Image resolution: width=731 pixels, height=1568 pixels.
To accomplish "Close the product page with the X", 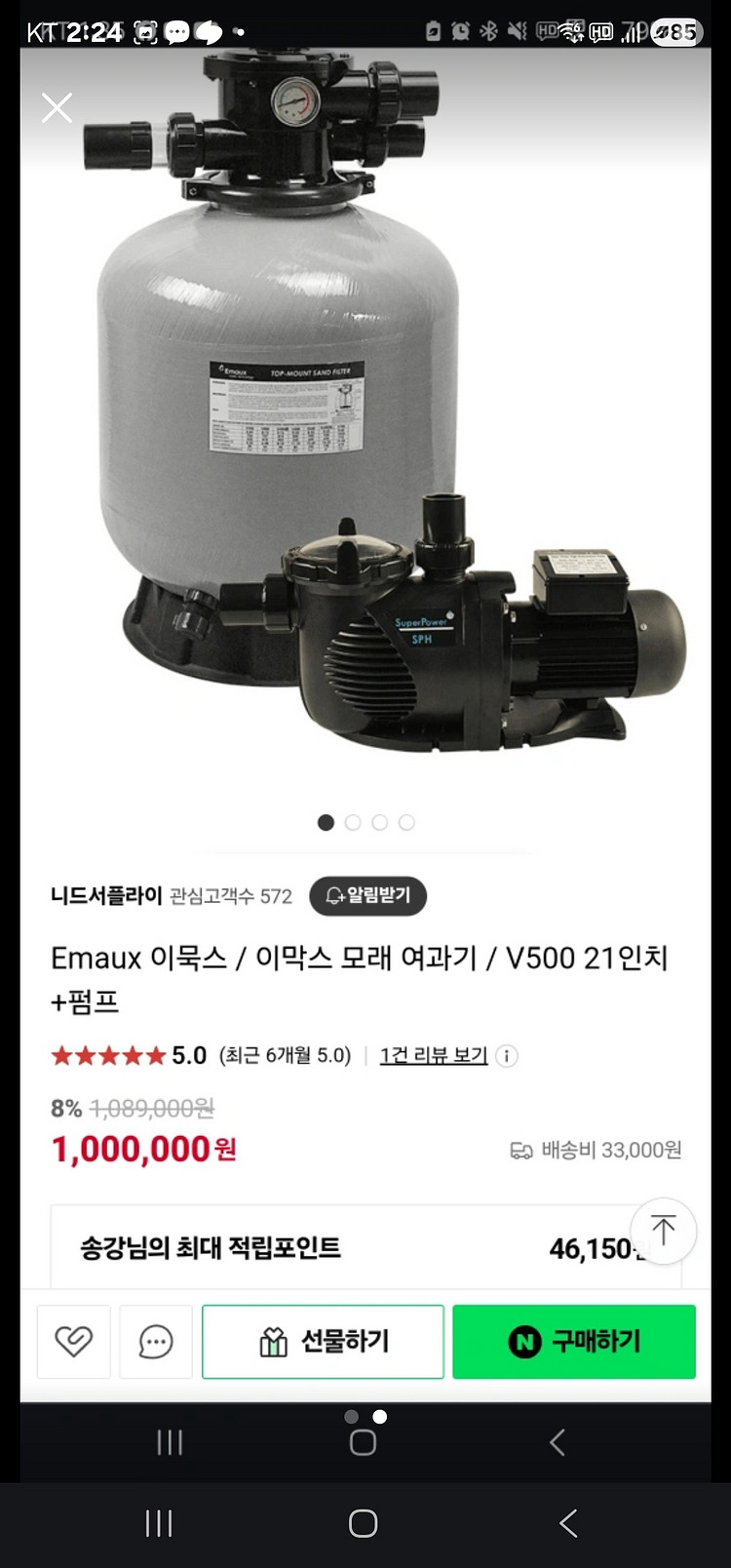I will tap(57, 107).
